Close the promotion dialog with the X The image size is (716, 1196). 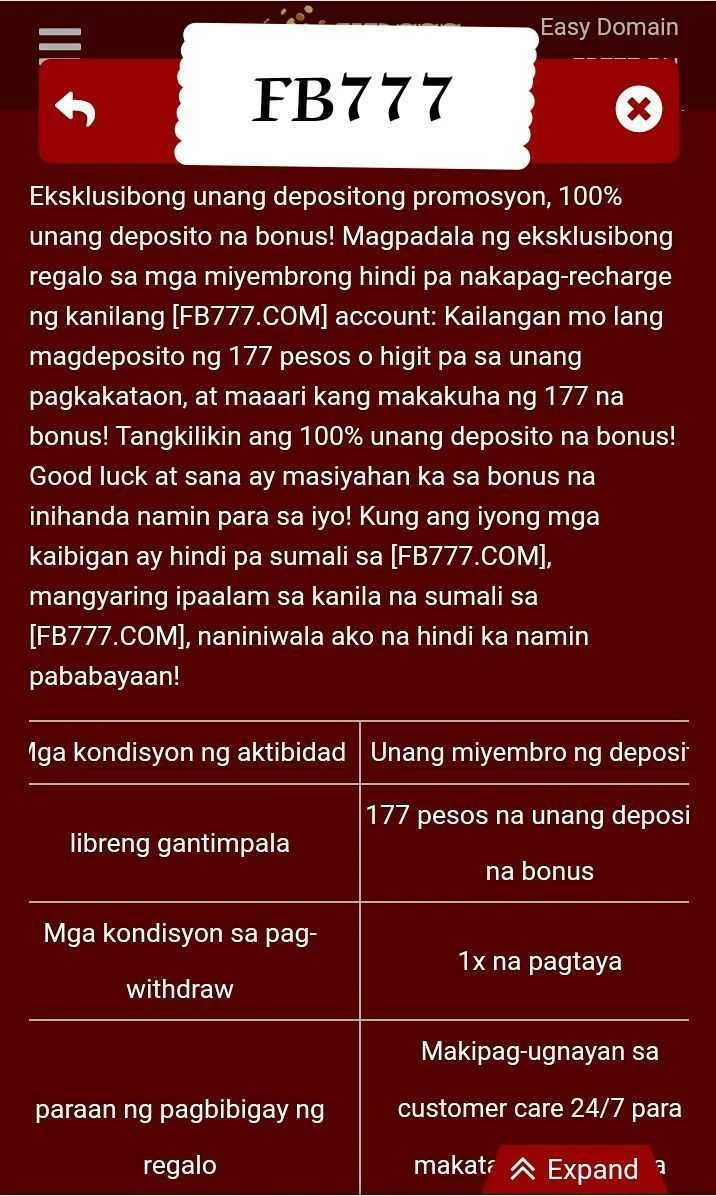click(638, 110)
